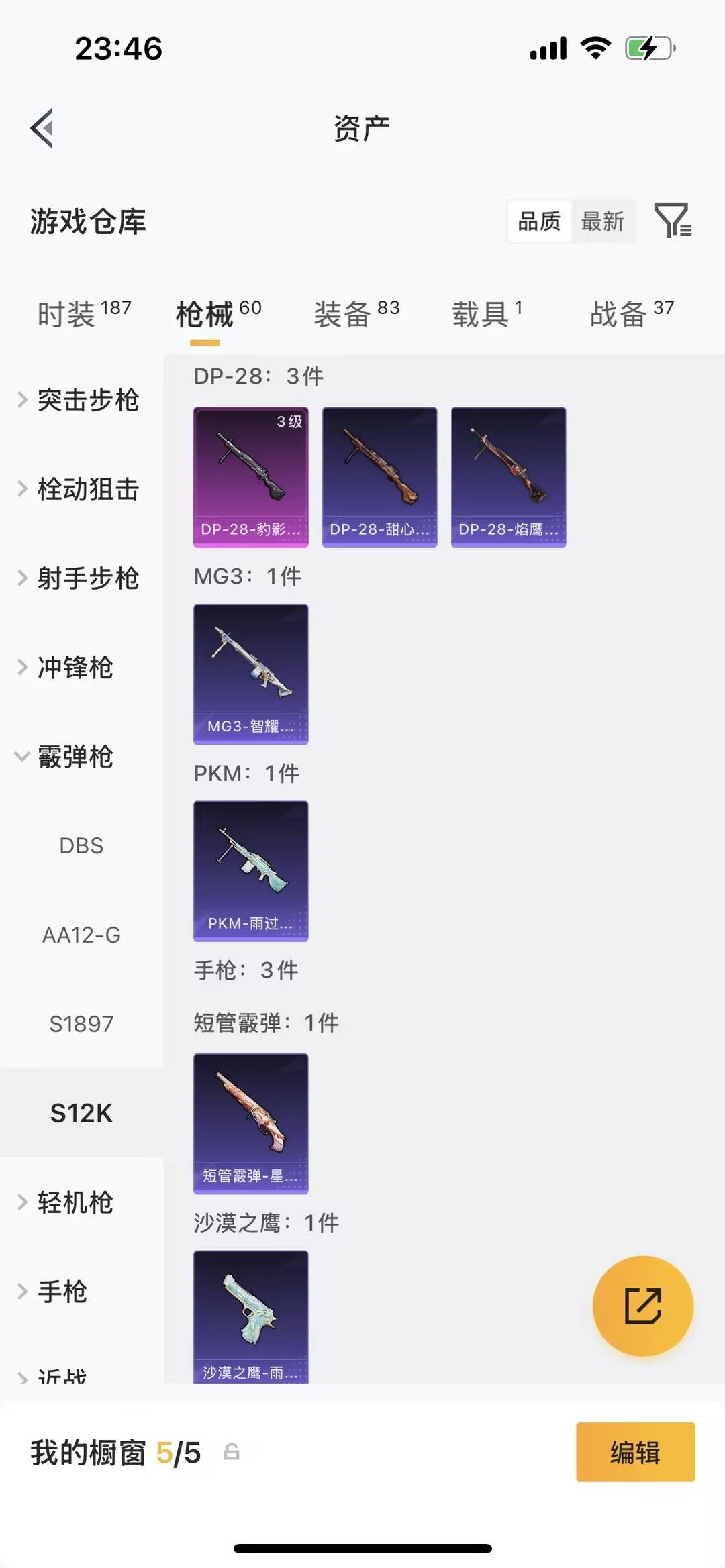
Task: Select DBS under shotguns
Action: click(x=81, y=845)
